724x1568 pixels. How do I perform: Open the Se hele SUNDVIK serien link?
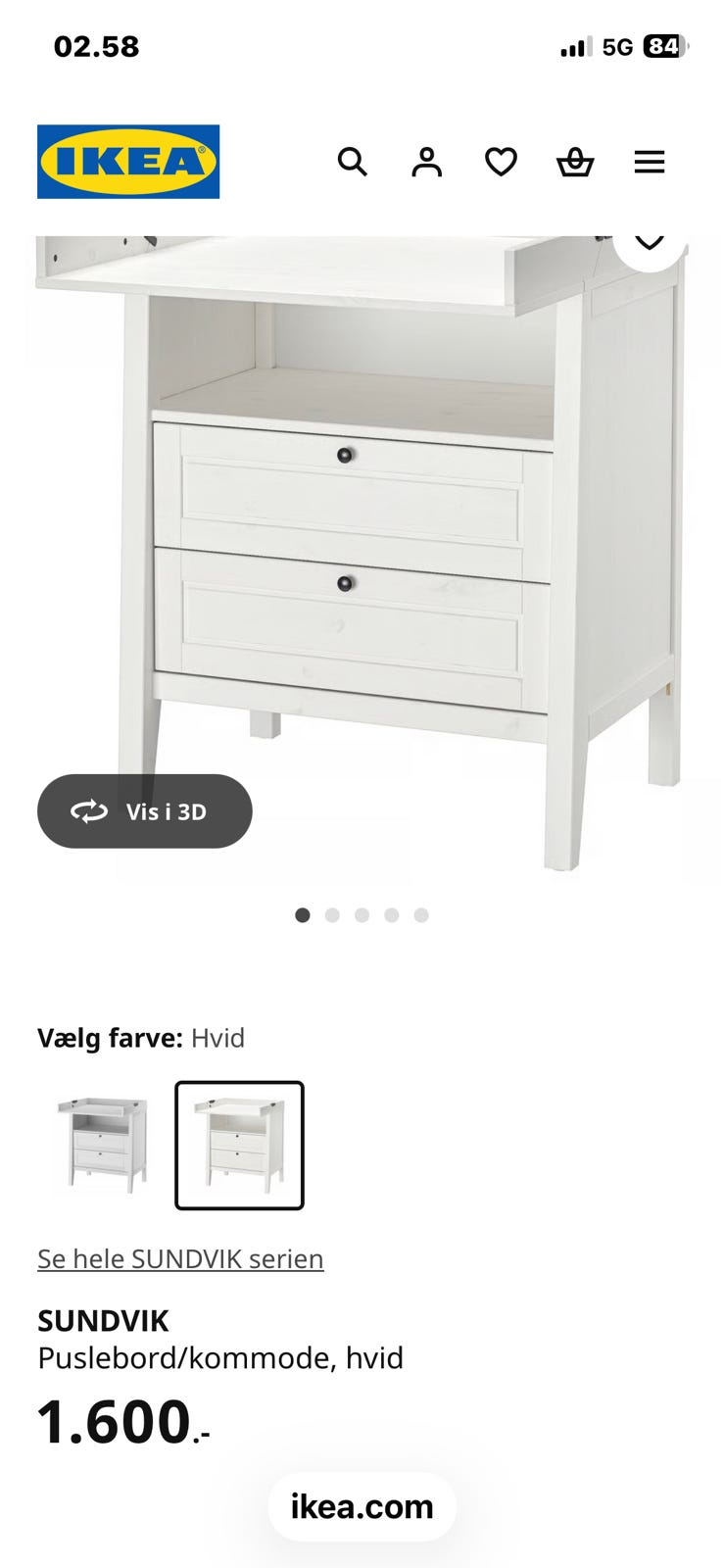coord(180,1258)
